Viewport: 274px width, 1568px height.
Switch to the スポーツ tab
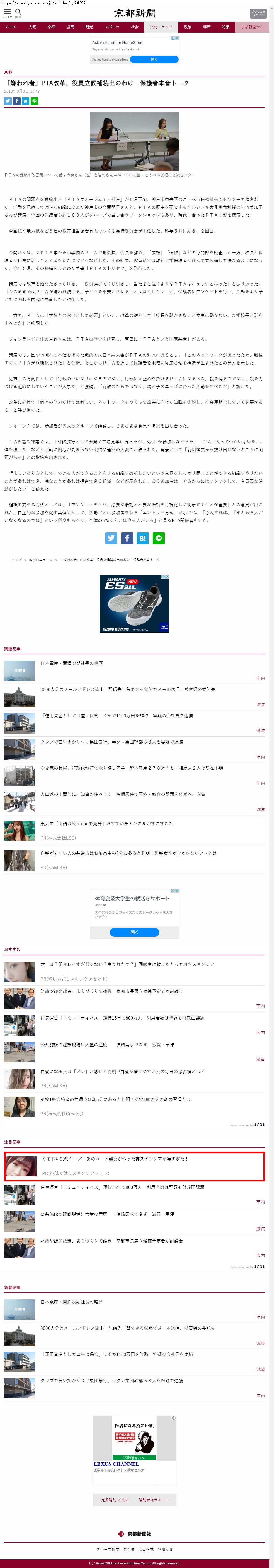click(112, 27)
